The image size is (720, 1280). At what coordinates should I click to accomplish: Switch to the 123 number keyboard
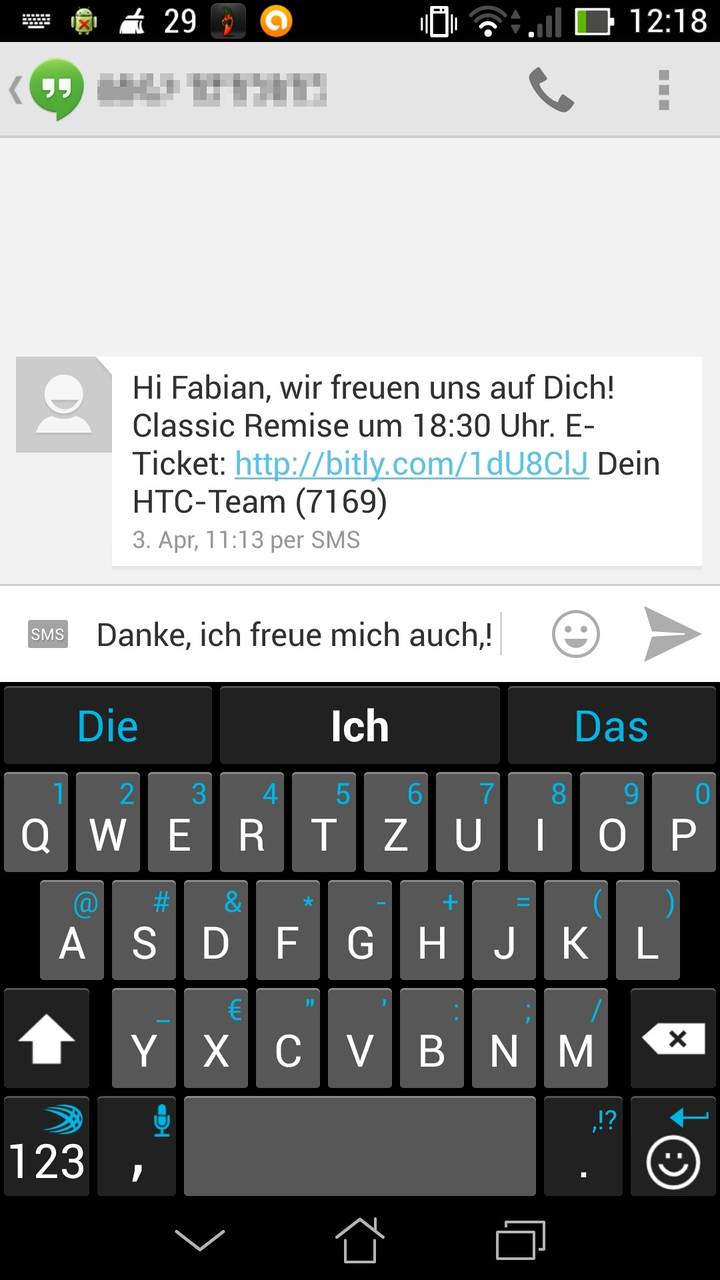click(x=46, y=1146)
